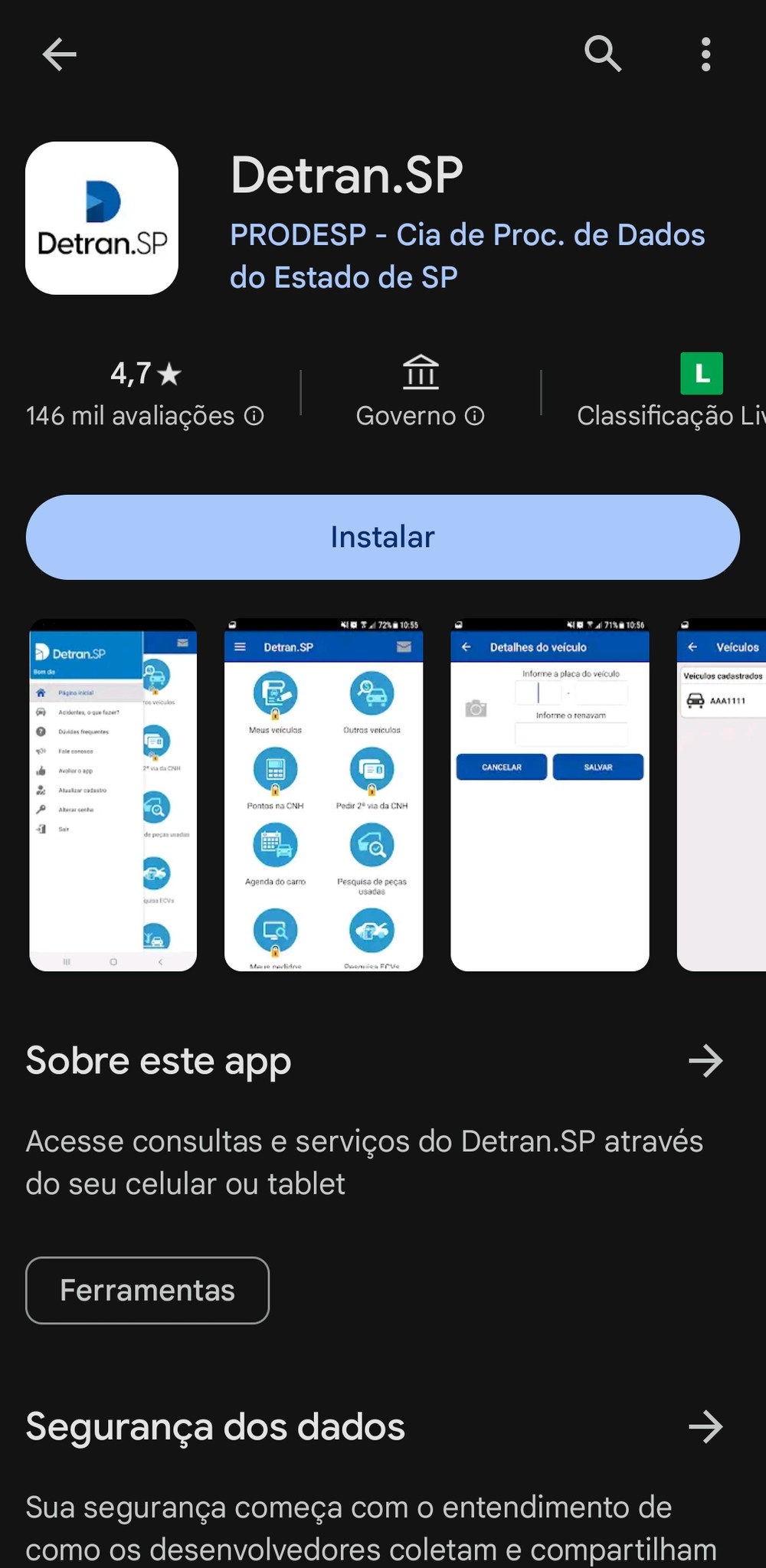Open the PRODESP developer page

coord(466,256)
